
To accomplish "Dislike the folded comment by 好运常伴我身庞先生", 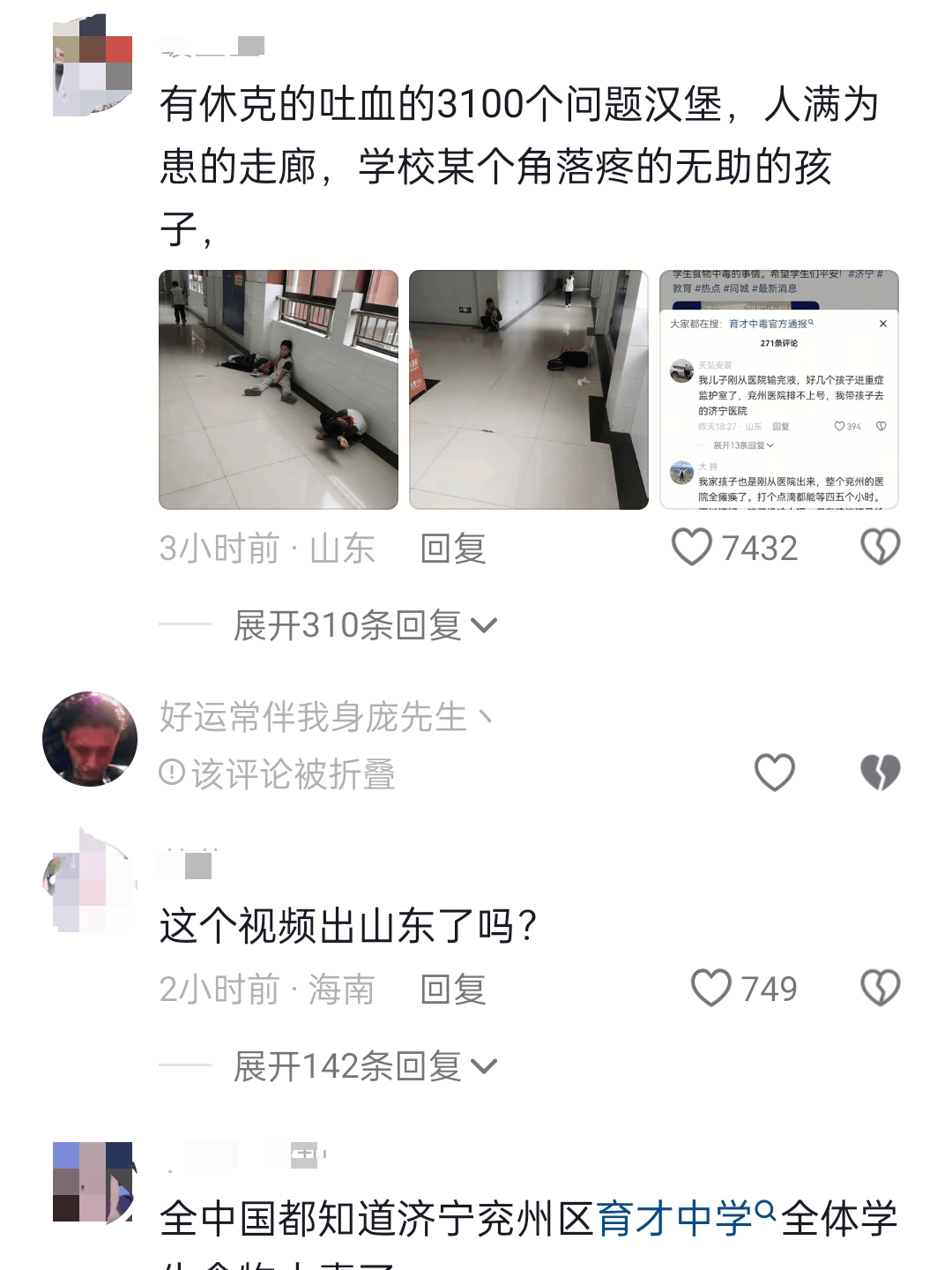I will click(880, 773).
